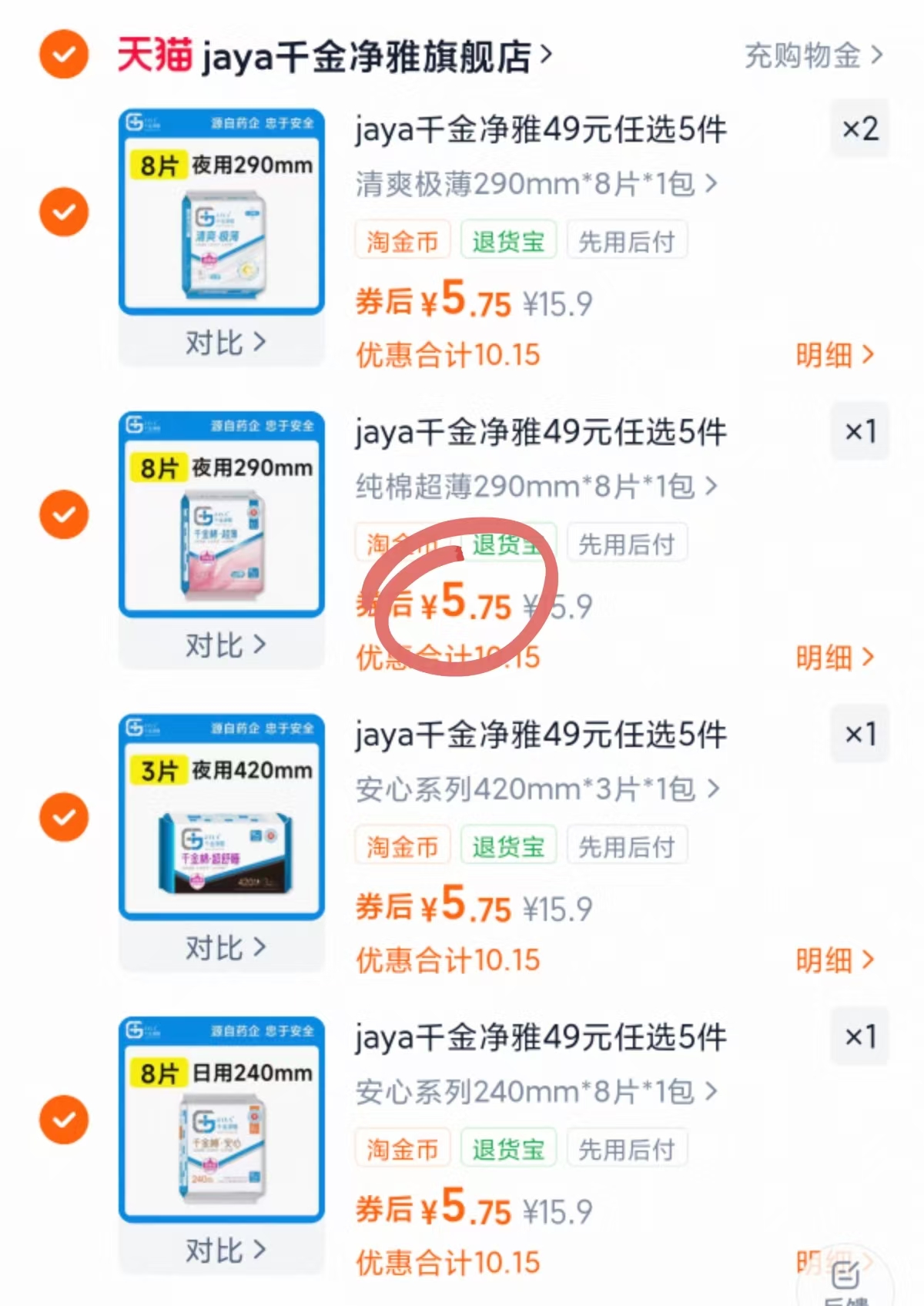Click the ×2 quantity label on first item
Screen dimensions: 924x1306
pyautogui.click(x=859, y=129)
